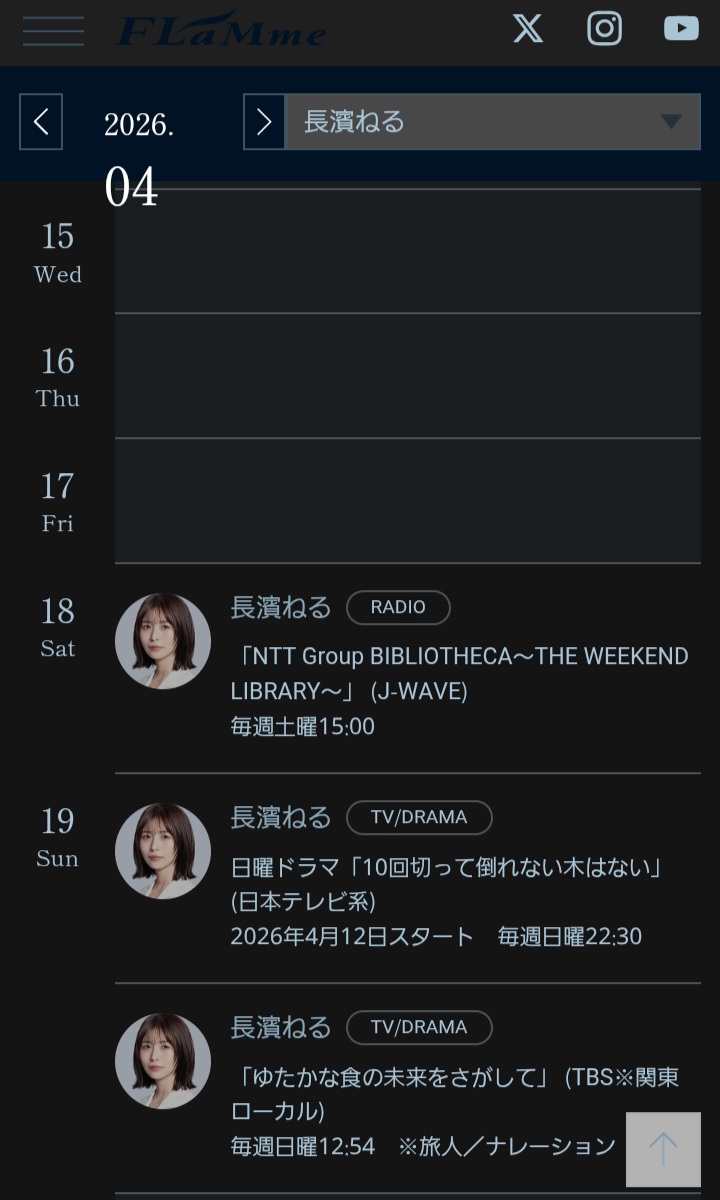Open the Instagram profile
720x1200 pixels.
click(604, 29)
